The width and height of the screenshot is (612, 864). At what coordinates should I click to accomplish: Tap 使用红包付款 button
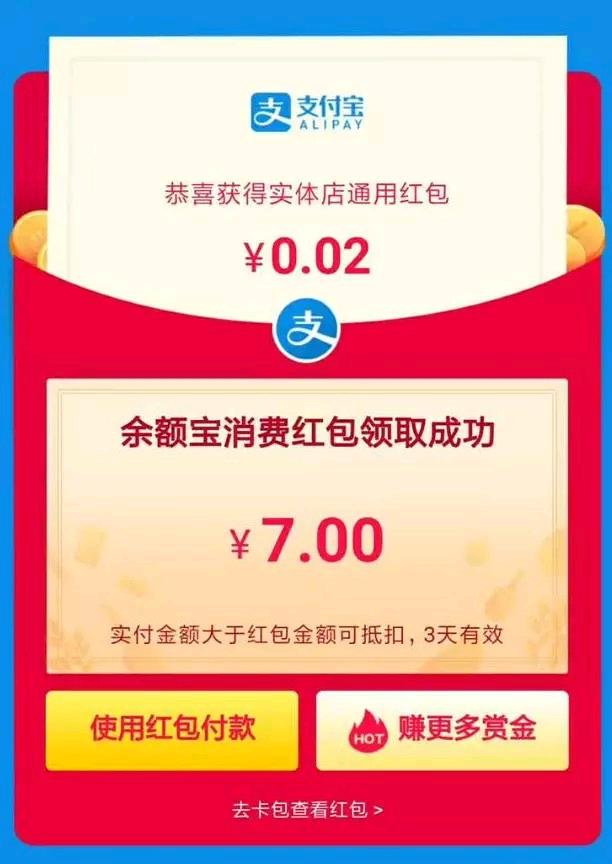coord(172,729)
